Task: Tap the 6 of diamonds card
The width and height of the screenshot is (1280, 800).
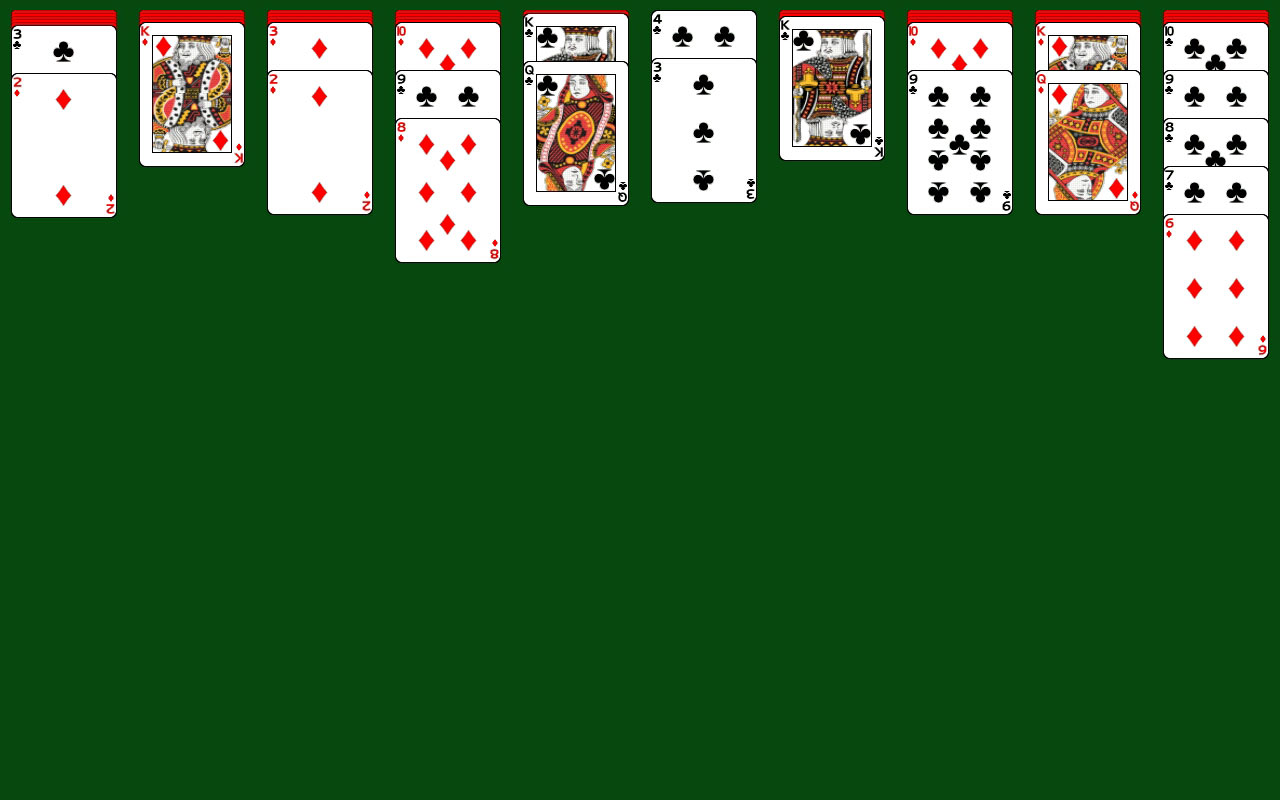Action: [1215, 286]
